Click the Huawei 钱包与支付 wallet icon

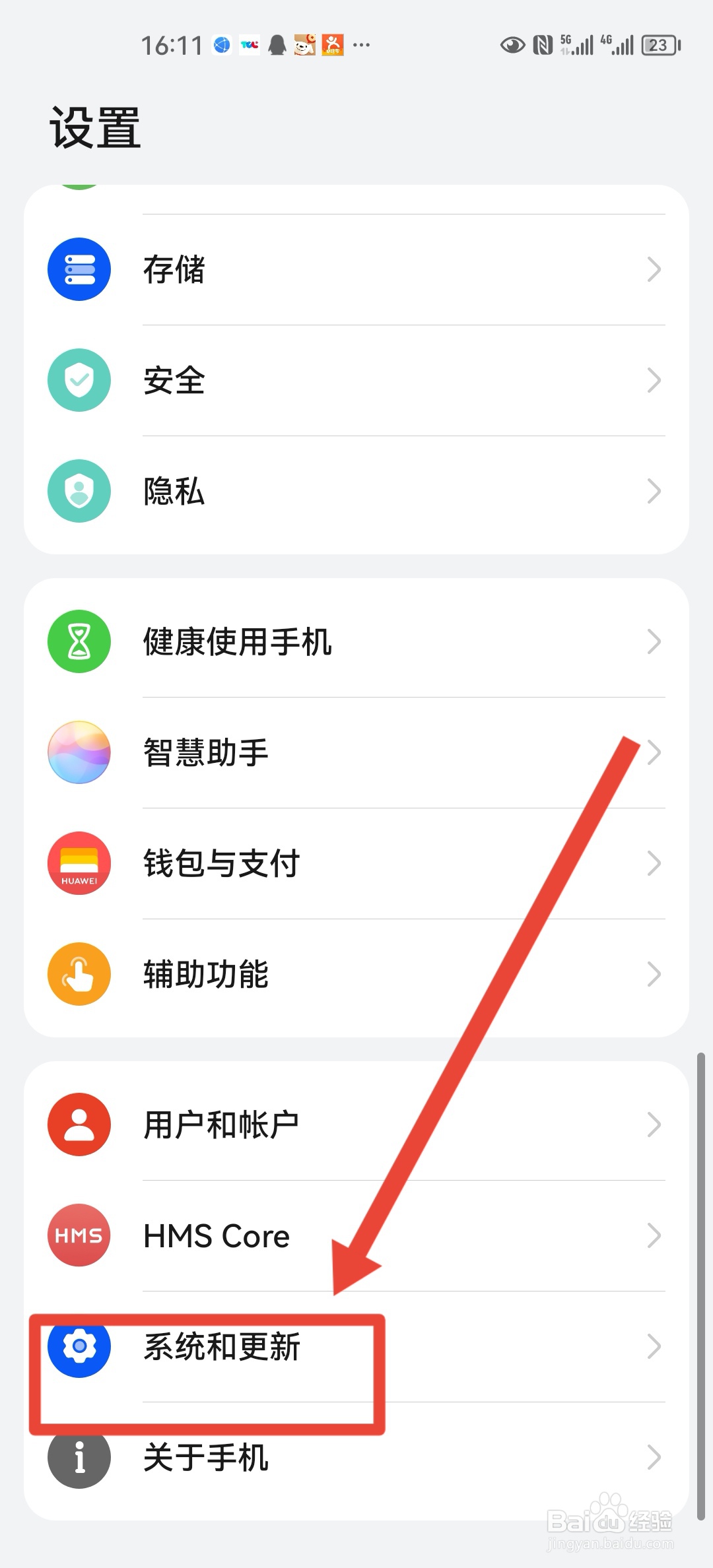(79, 865)
